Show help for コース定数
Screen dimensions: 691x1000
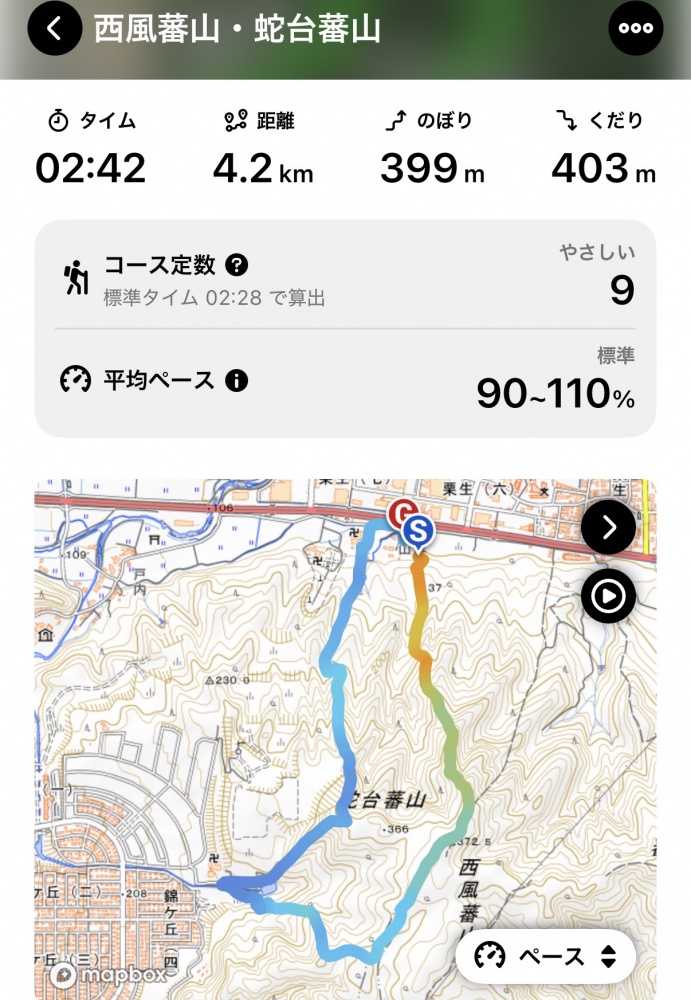pos(237,265)
